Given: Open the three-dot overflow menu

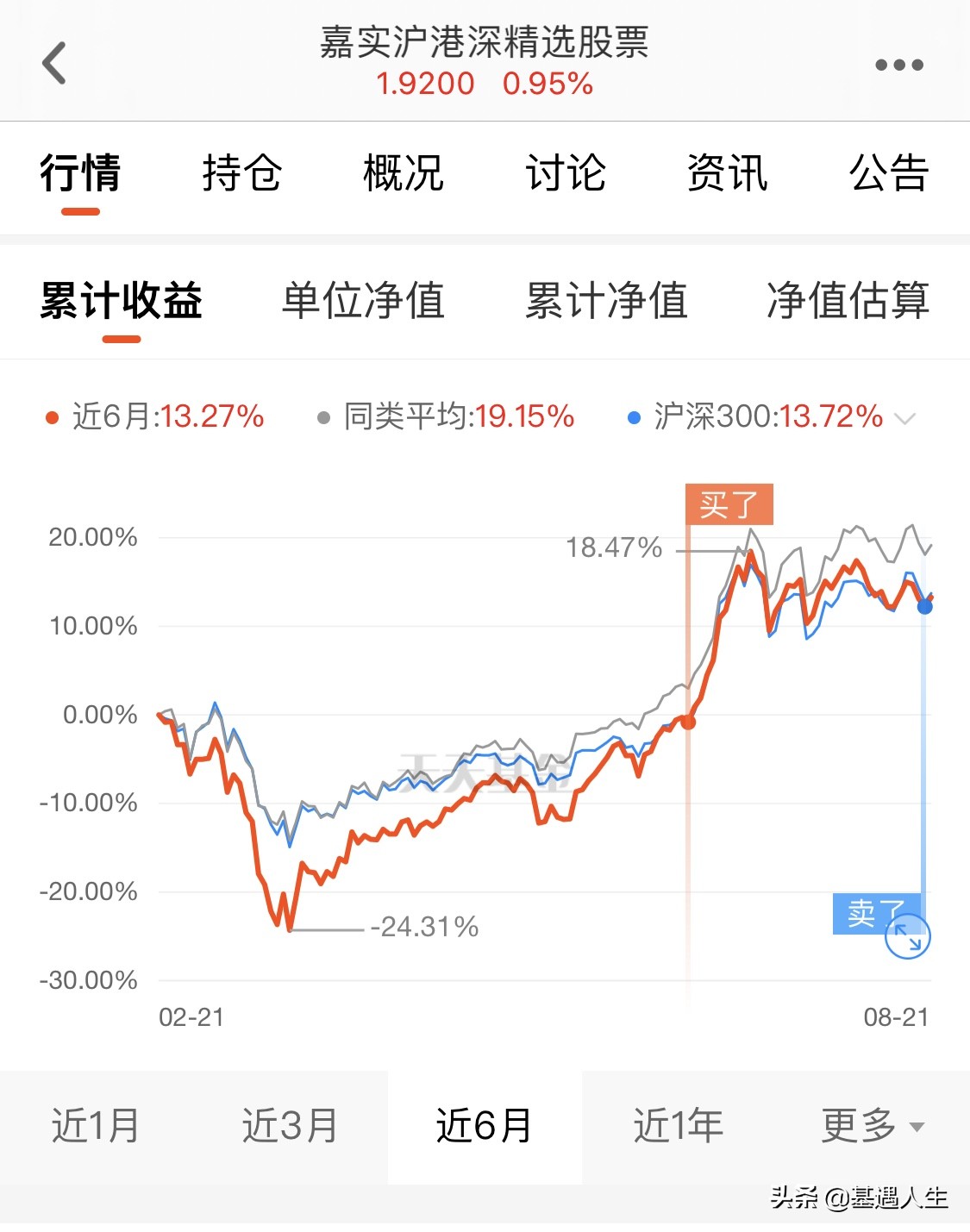Looking at the screenshot, I should pos(898,65).
